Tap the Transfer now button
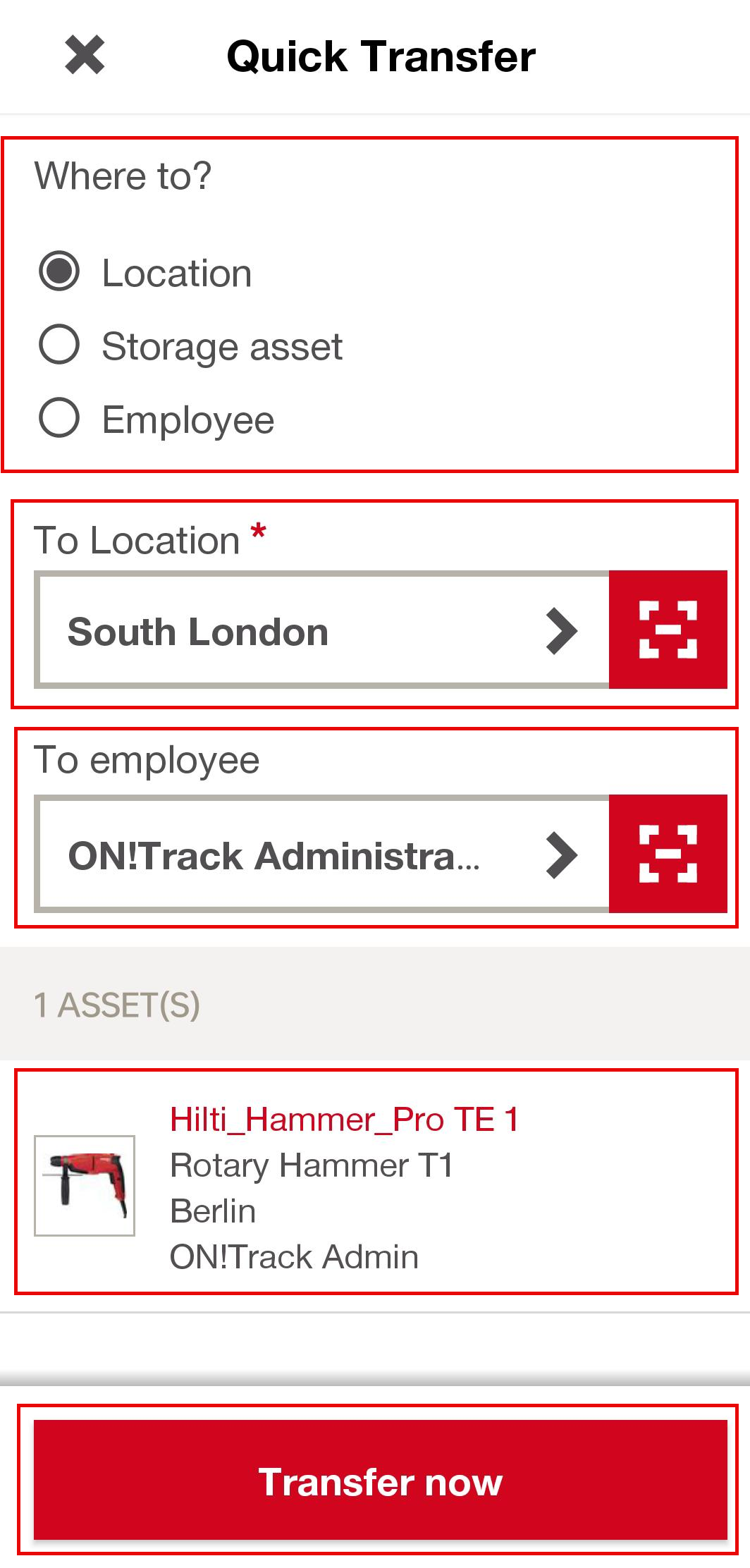This screenshot has height=1568, width=750. click(x=380, y=1480)
